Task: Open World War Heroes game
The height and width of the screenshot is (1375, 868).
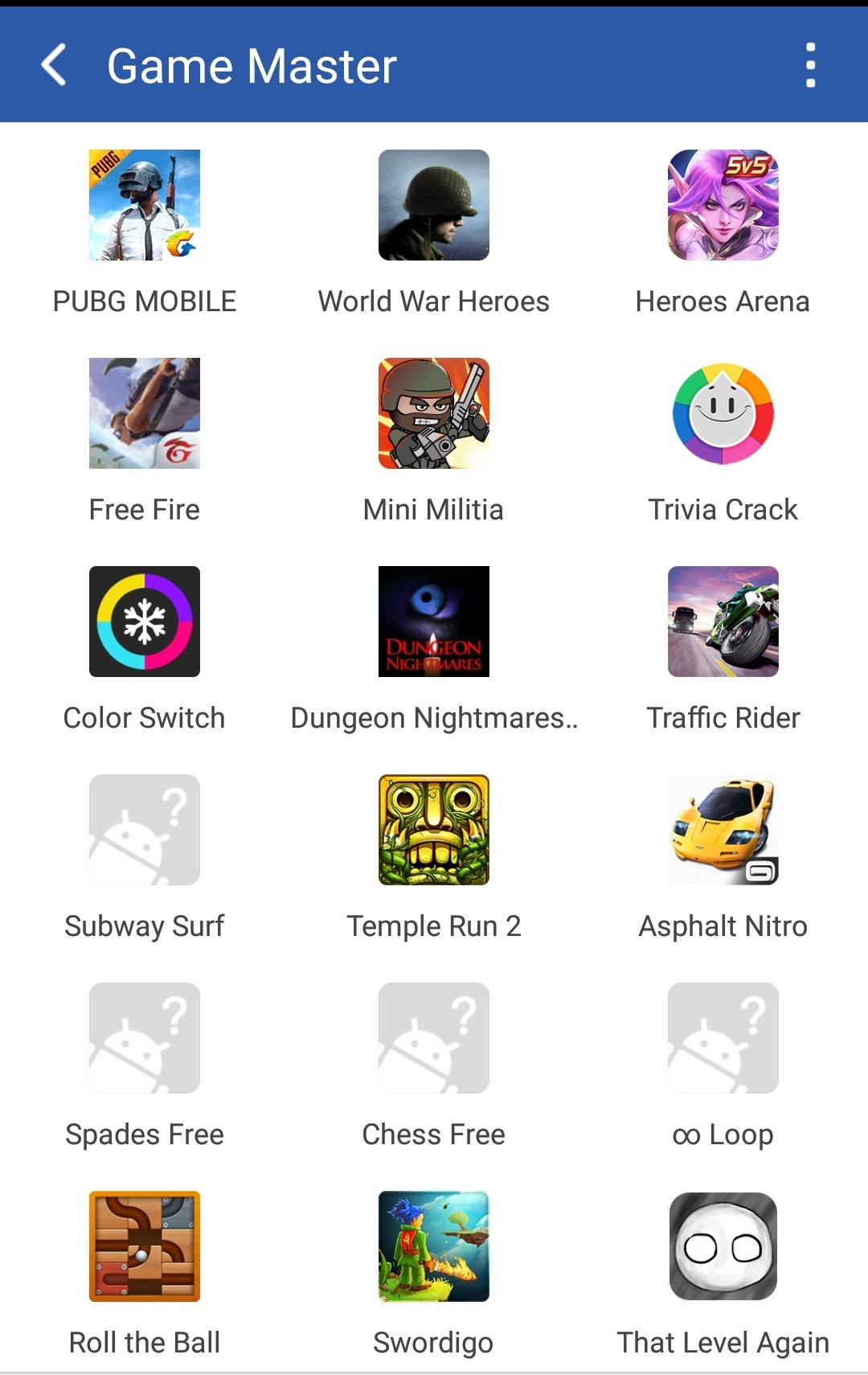Action: pos(434,205)
